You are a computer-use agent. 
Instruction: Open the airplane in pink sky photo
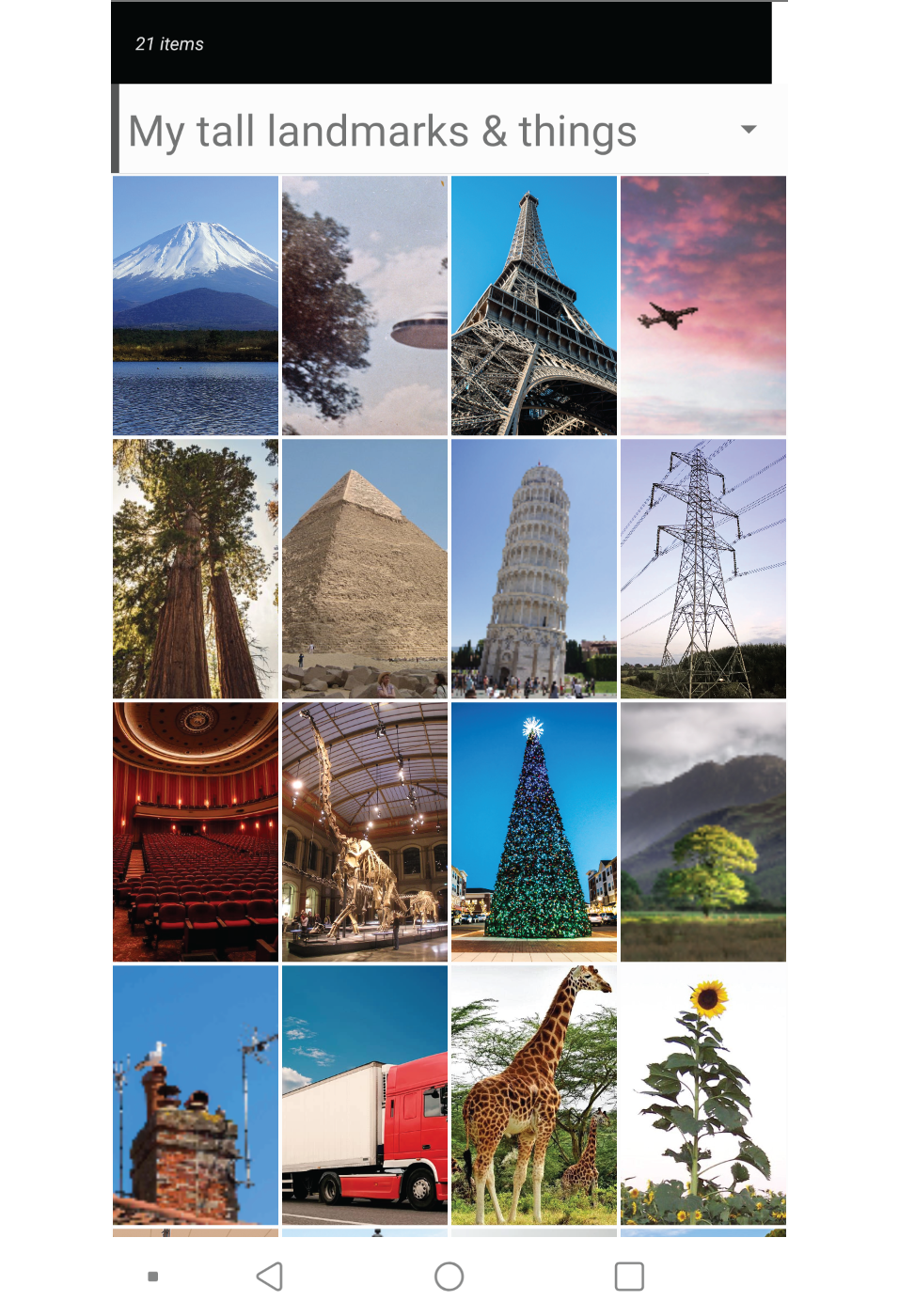703,305
